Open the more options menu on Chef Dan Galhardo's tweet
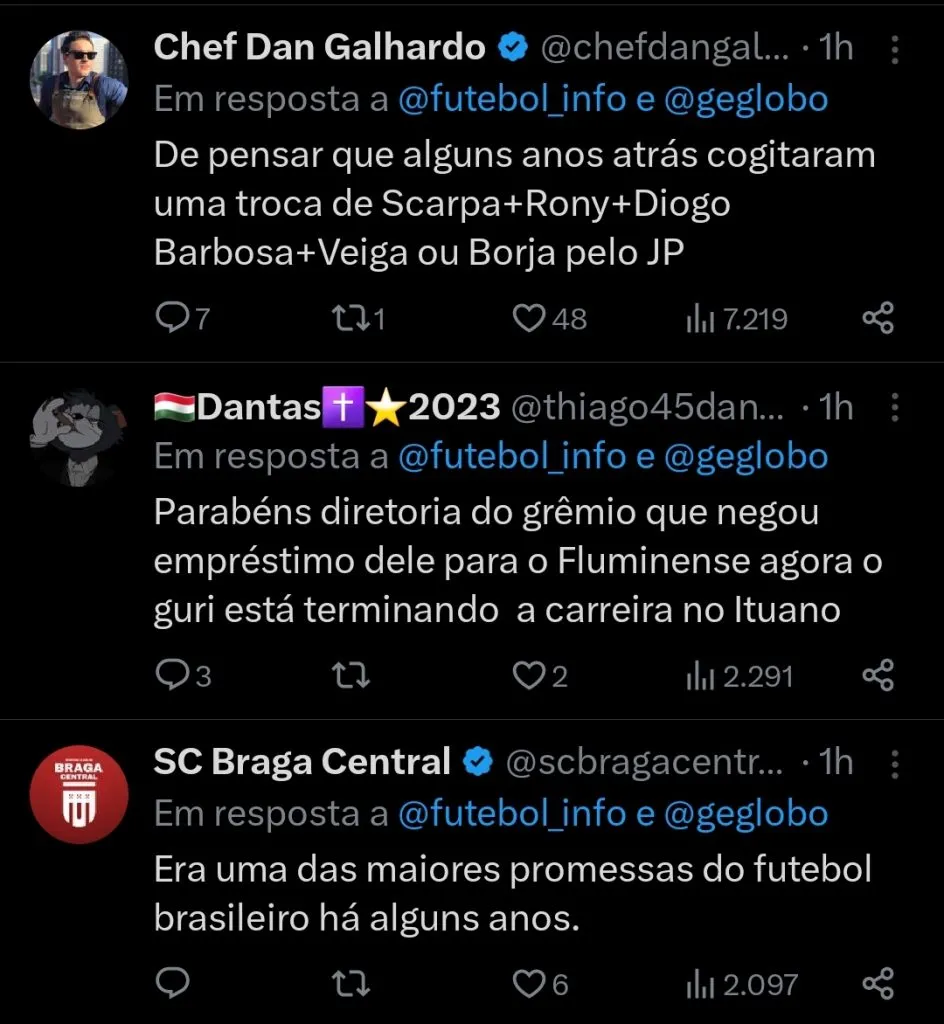Screen dimensions: 944x1024 pos(893,45)
